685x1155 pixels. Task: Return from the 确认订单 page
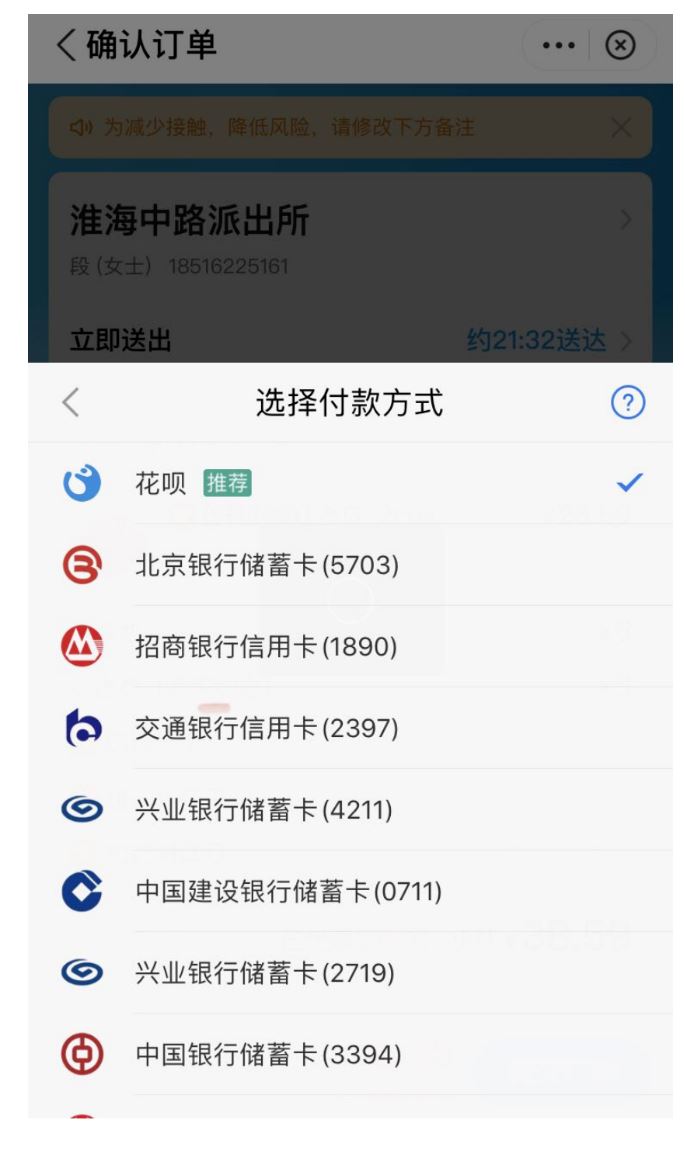tap(66, 46)
